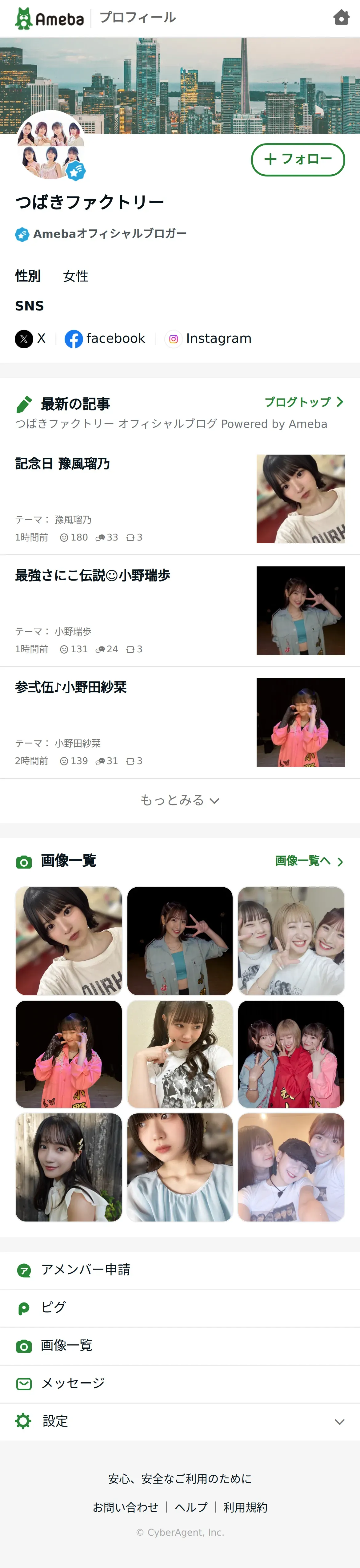The width and height of the screenshot is (360, 1568).
Task: Open the facebook link
Action: click(105, 338)
